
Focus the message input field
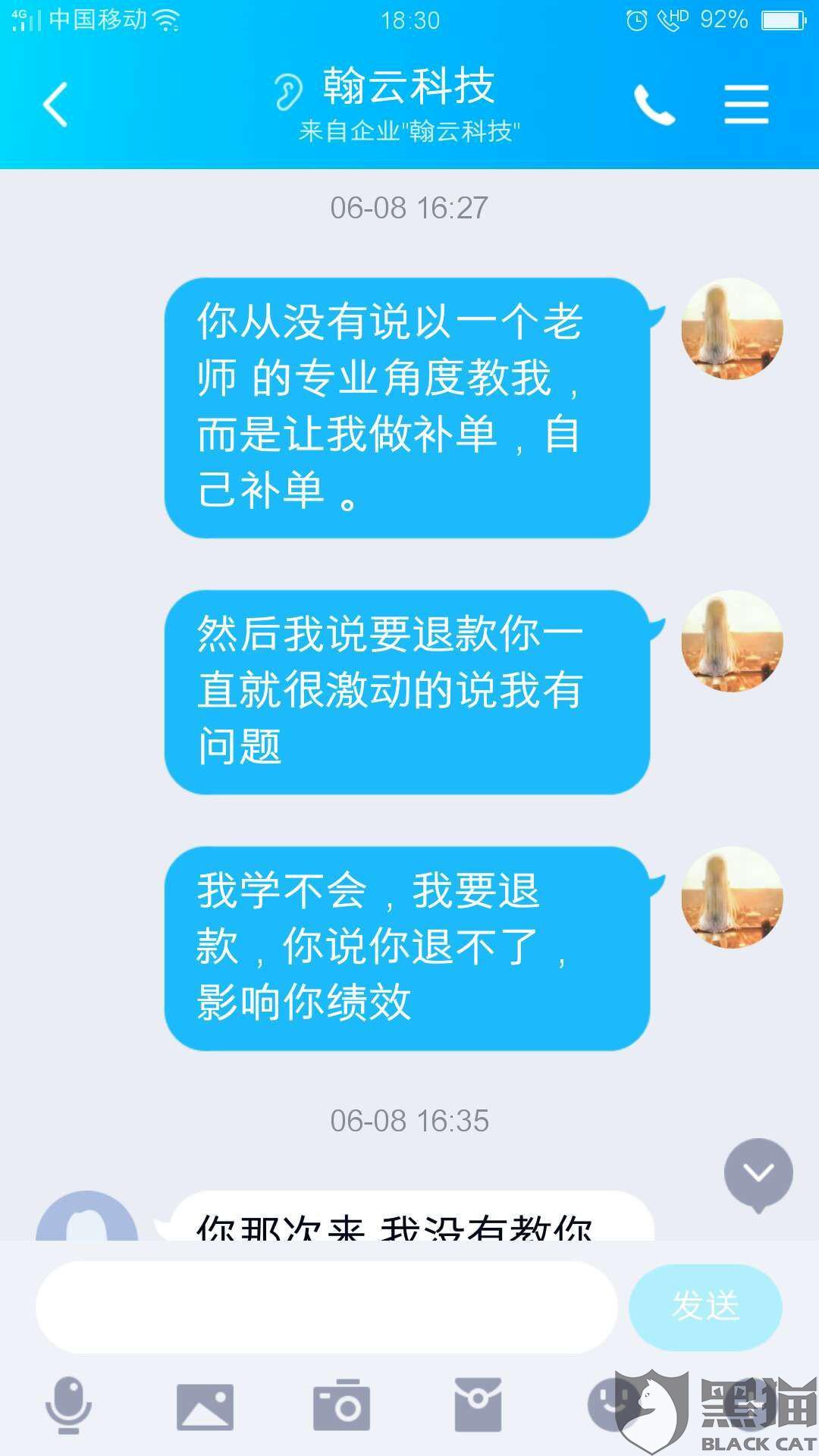(x=326, y=1307)
